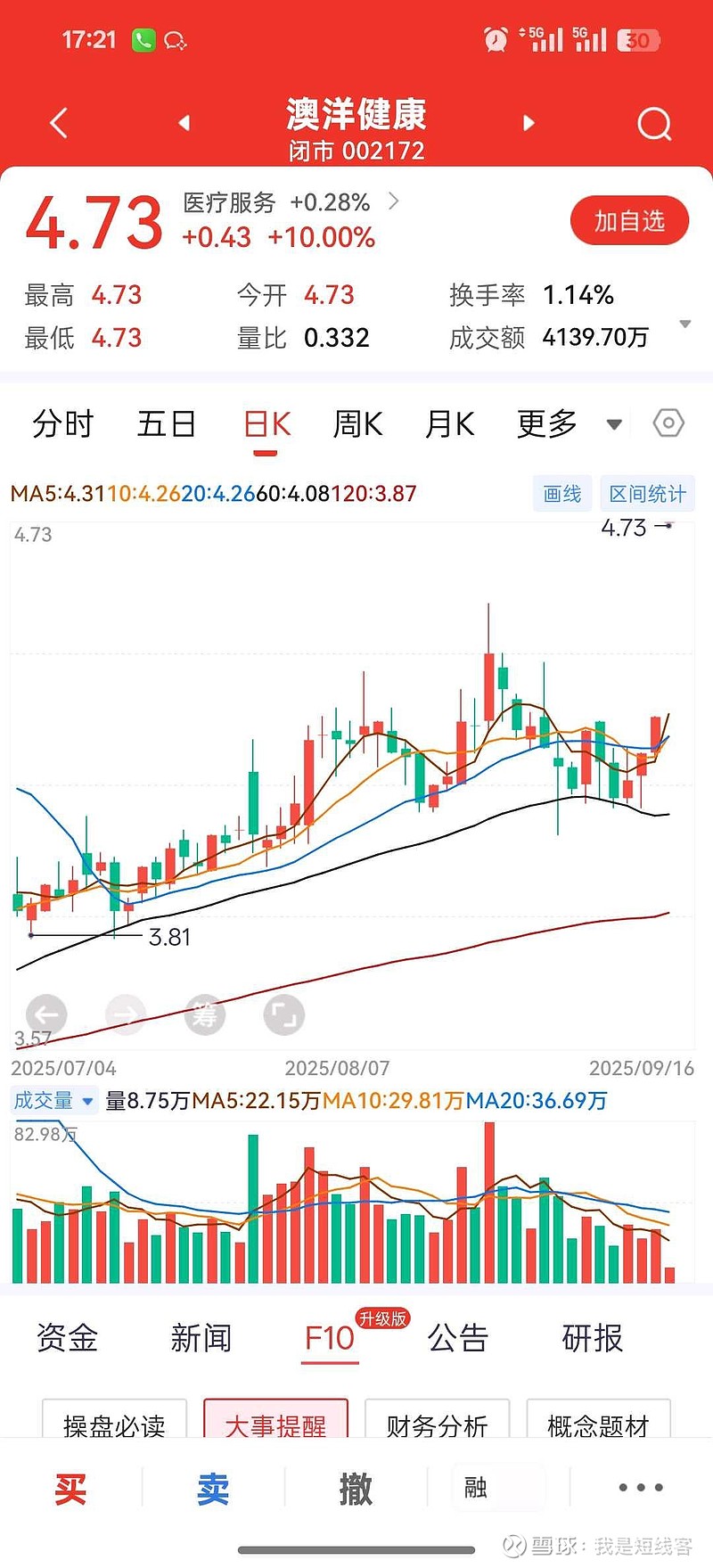Select the 五日 chart tab
Image resolution: width=713 pixels, height=1568 pixels.
point(167,424)
